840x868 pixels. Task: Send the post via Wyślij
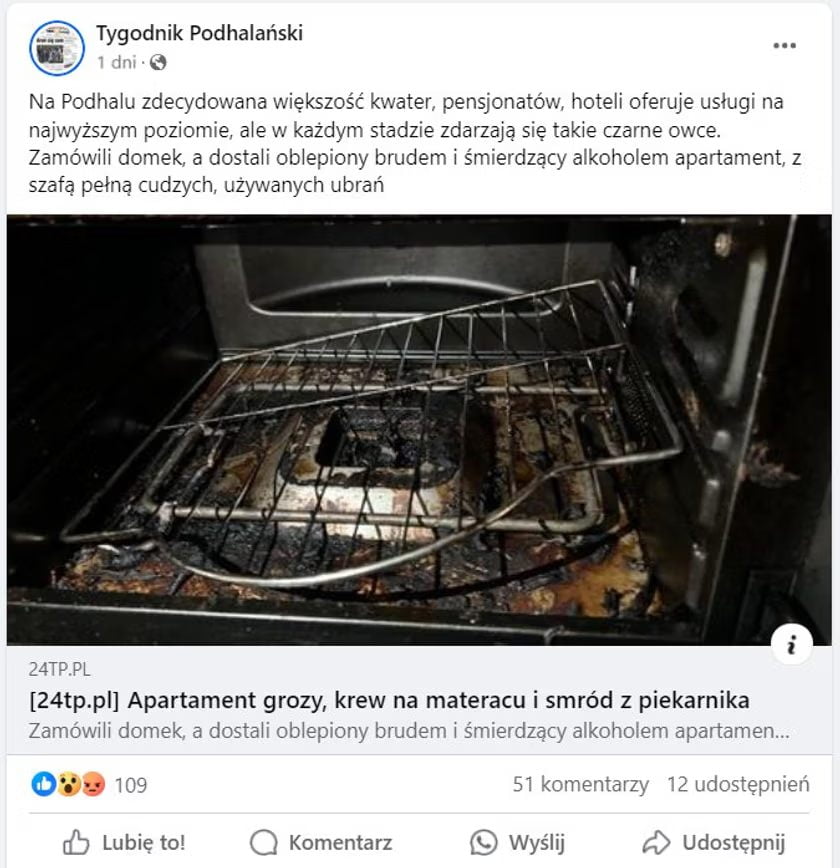[517, 843]
